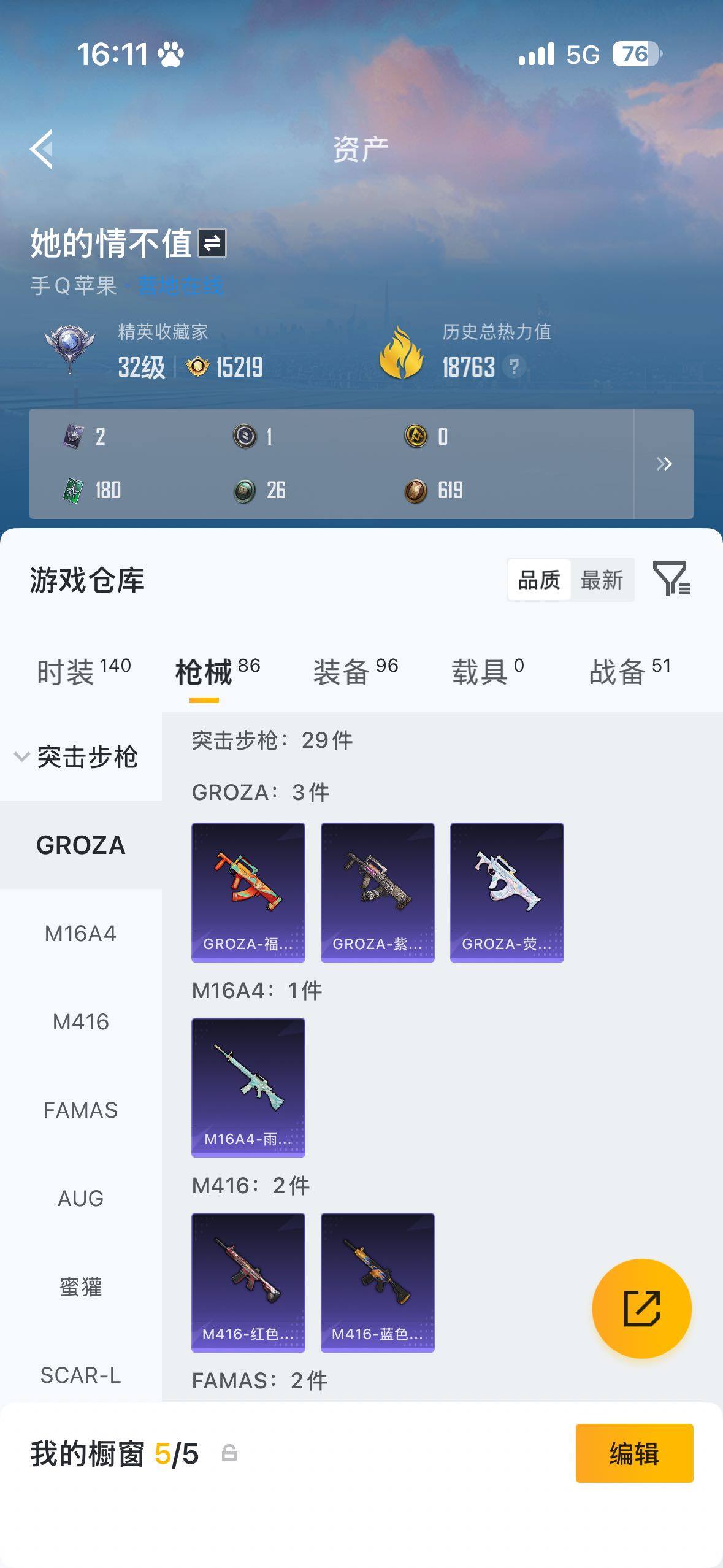723x1568 pixels.
Task: Open the M16A4-雨 weapon thumbnail
Action: pyautogui.click(x=248, y=1087)
